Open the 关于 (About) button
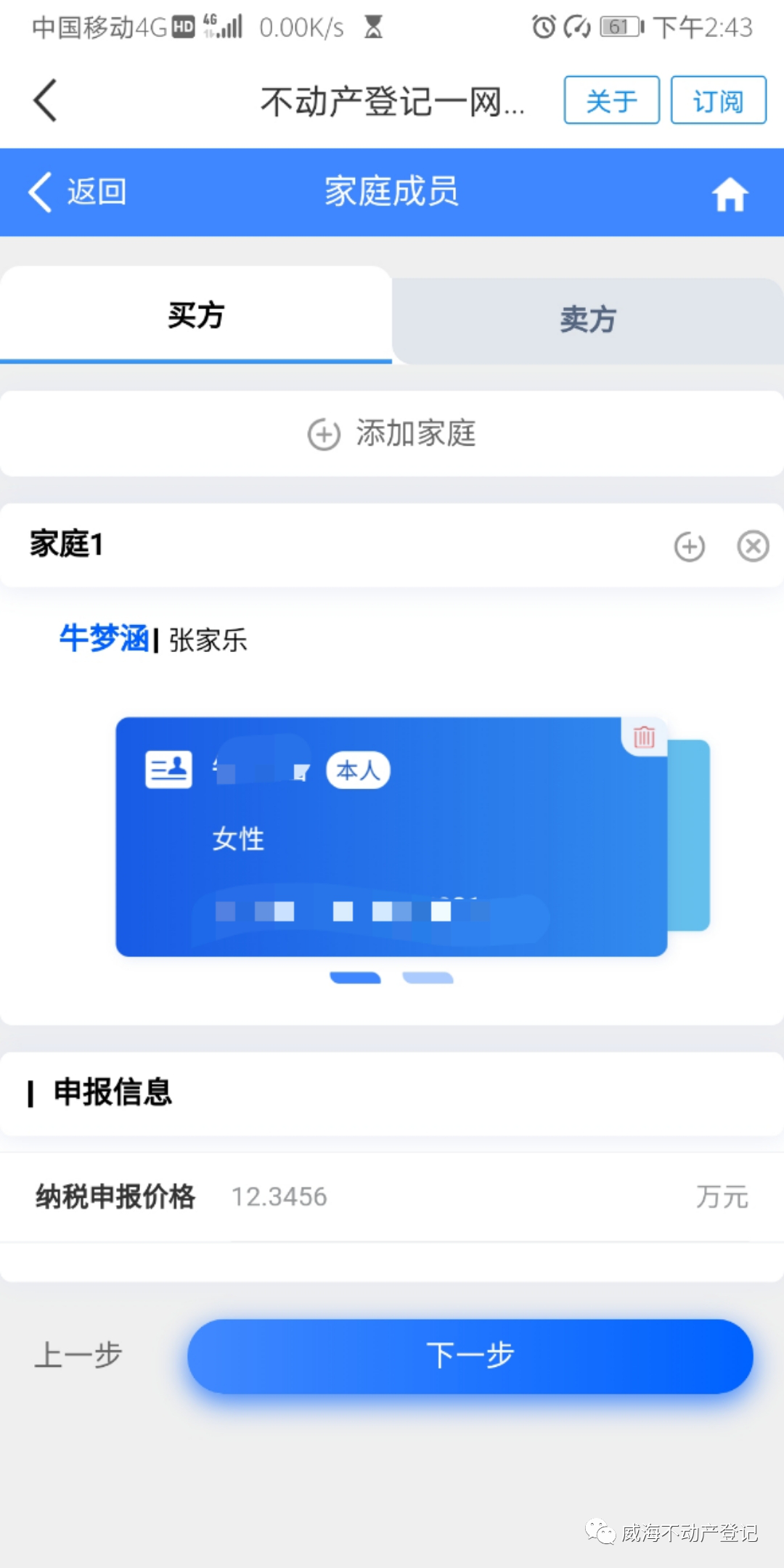Screen dimensions: 784x1568 point(611,100)
